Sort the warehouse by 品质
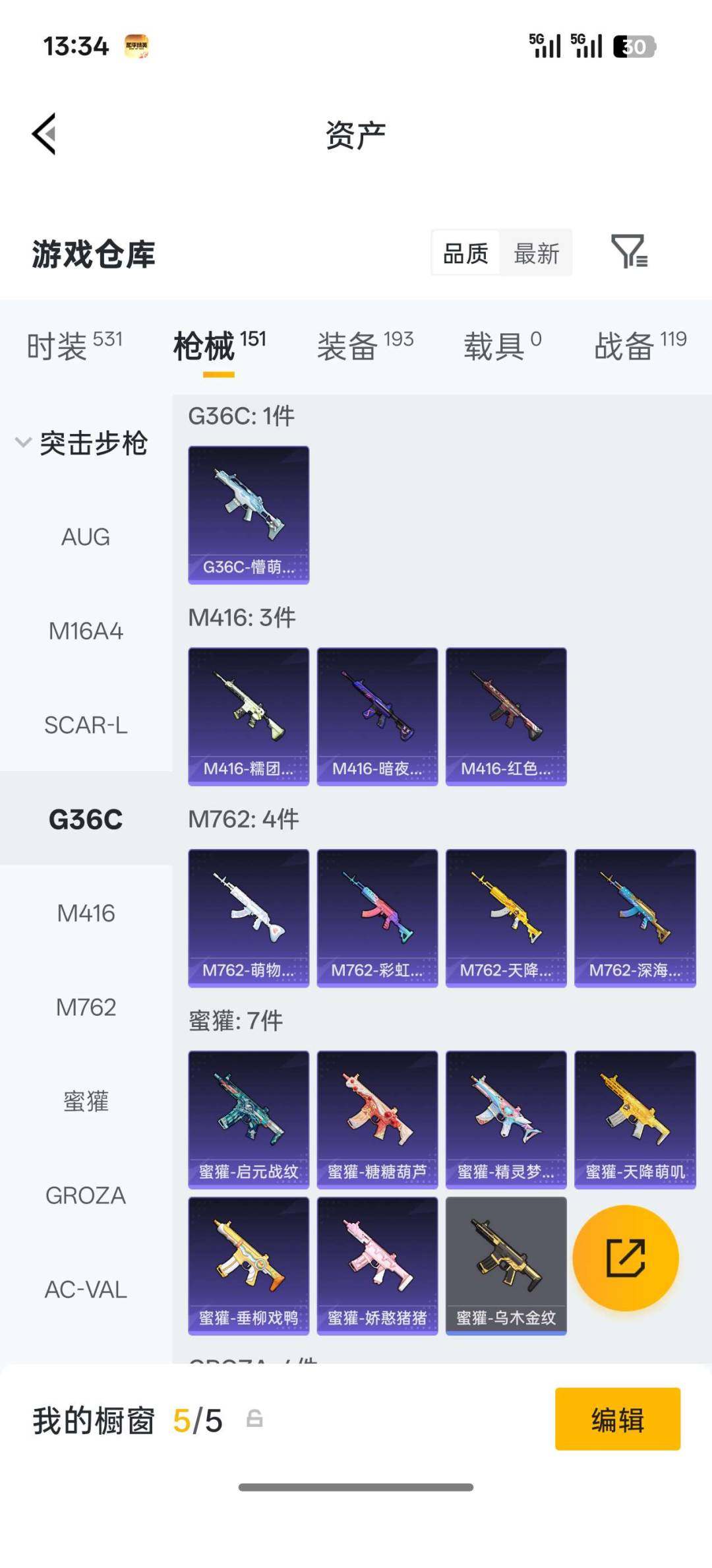Image resolution: width=712 pixels, height=1568 pixels. pyautogui.click(x=465, y=253)
